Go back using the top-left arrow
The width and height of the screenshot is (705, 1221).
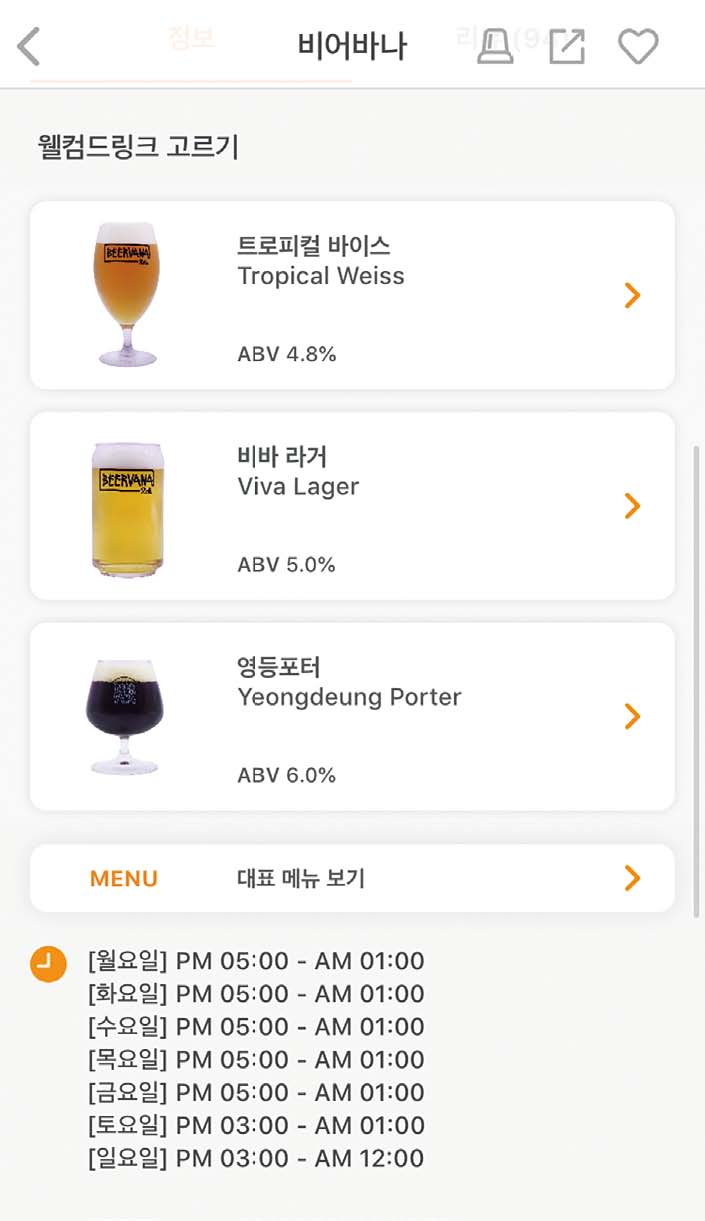pyautogui.click(x=30, y=46)
